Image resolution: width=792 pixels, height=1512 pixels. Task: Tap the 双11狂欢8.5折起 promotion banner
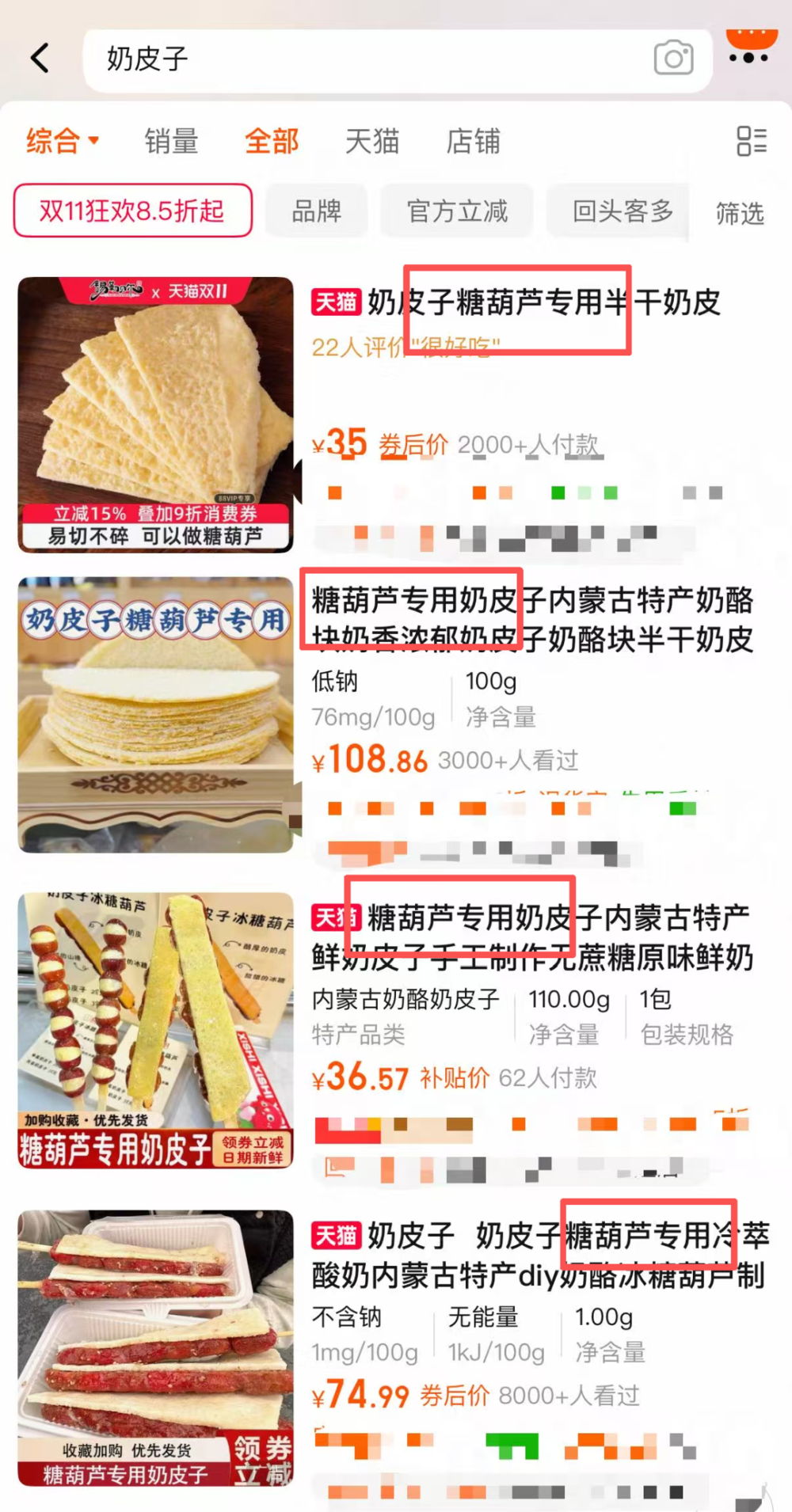click(131, 211)
